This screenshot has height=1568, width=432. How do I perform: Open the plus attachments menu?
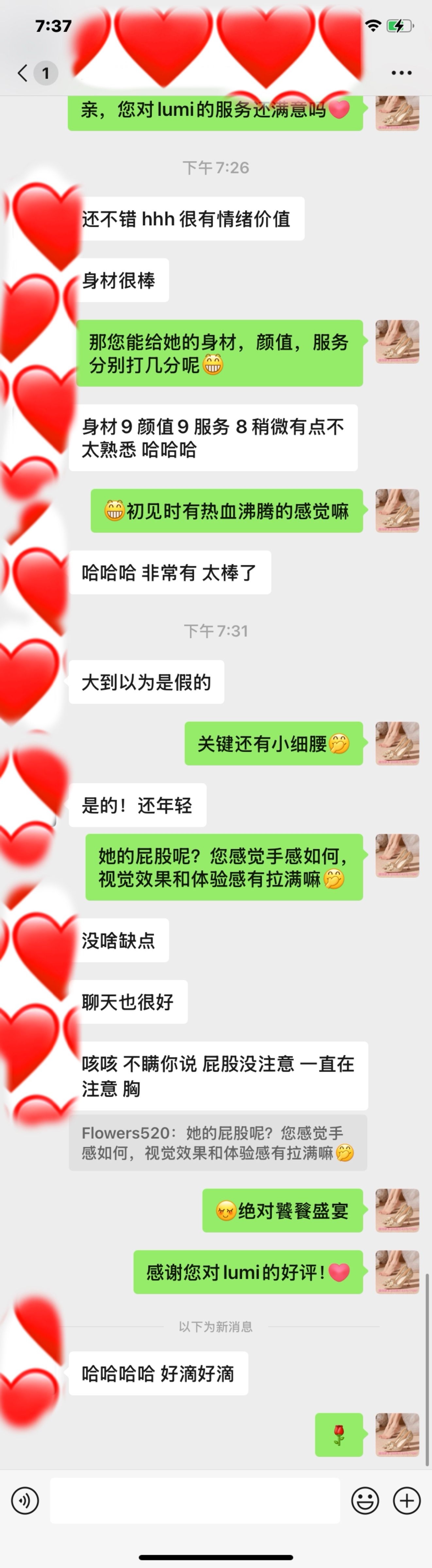click(407, 1500)
